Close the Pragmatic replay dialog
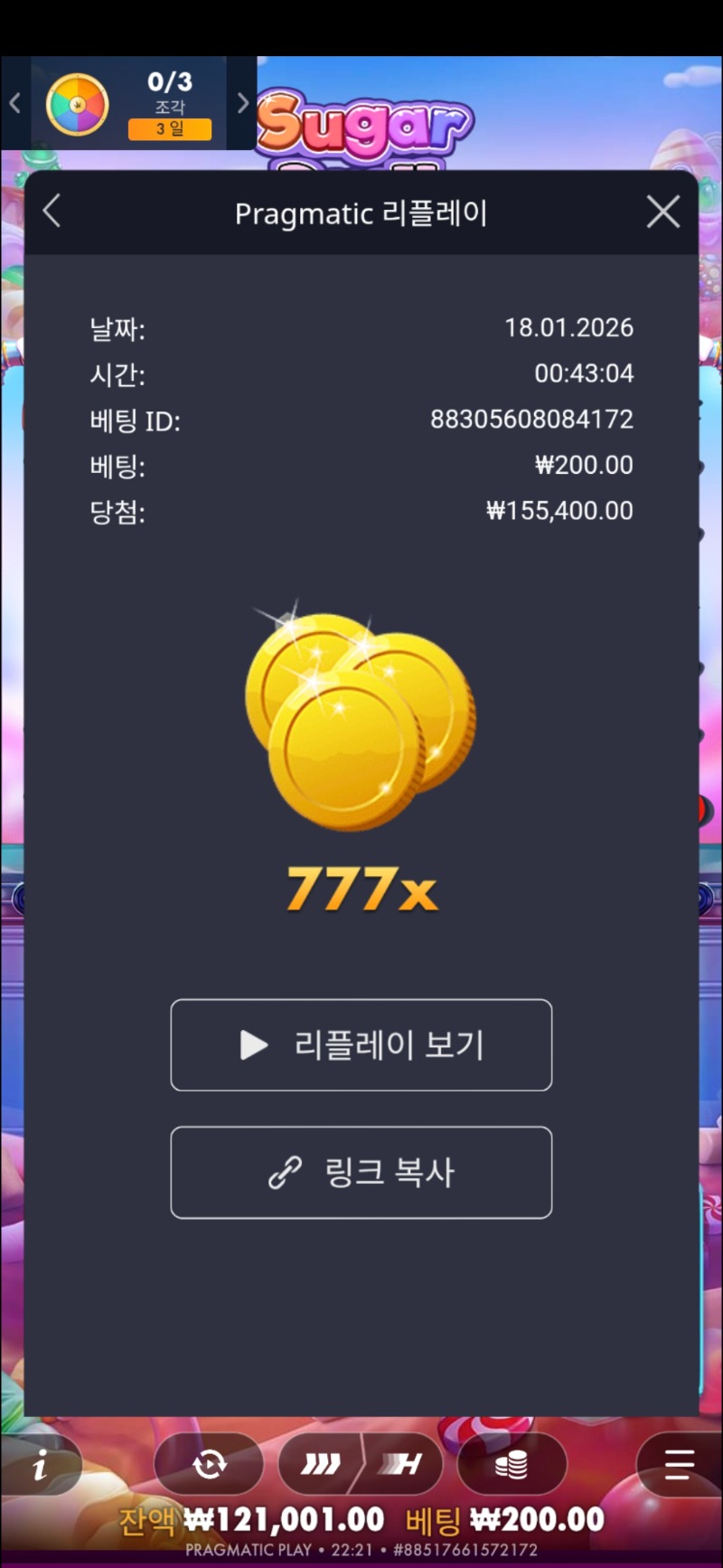This screenshot has width=723, height=1568. coord(663,213)
